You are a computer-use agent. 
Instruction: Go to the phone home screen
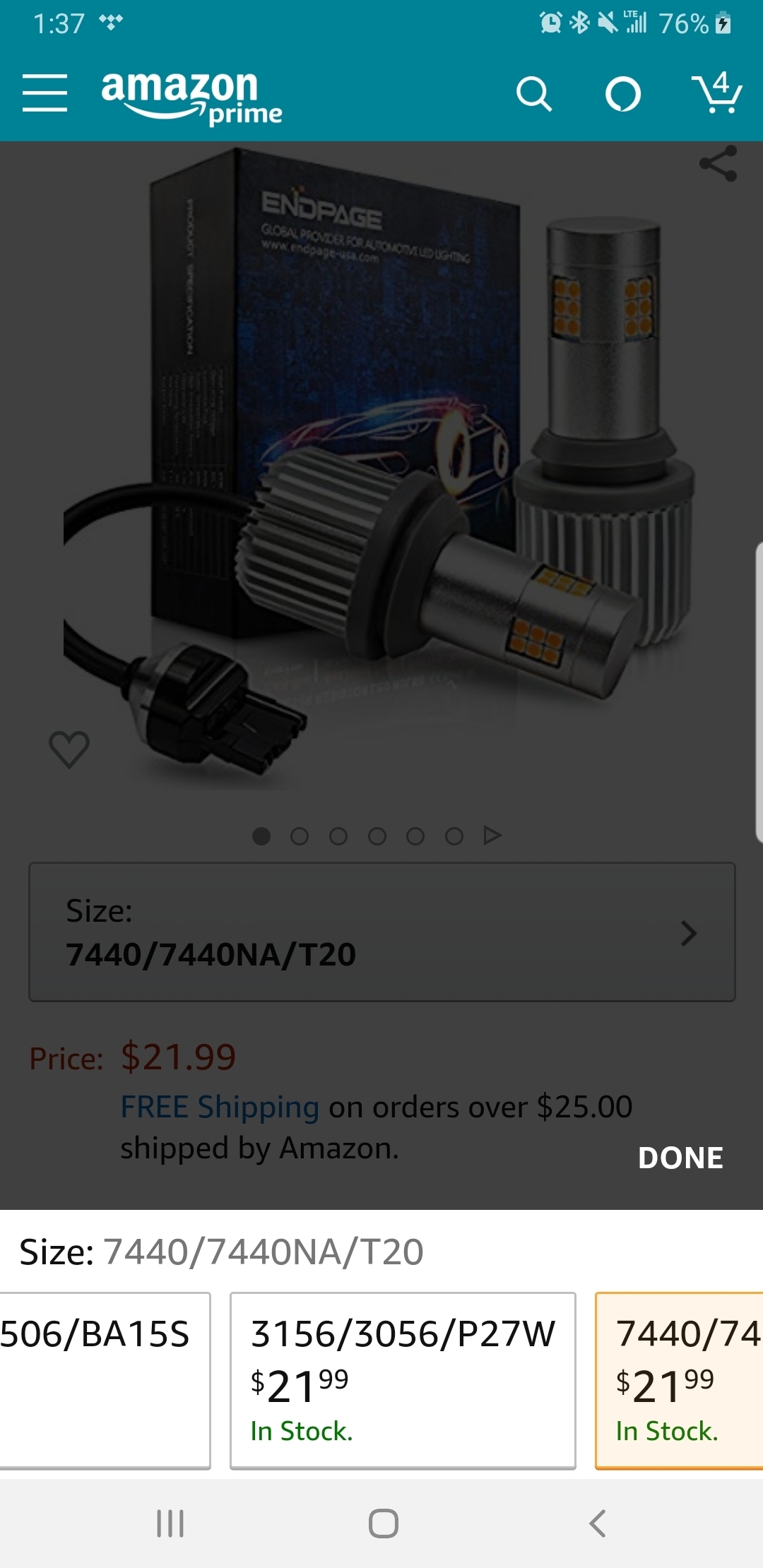(x=383, y=1524)
